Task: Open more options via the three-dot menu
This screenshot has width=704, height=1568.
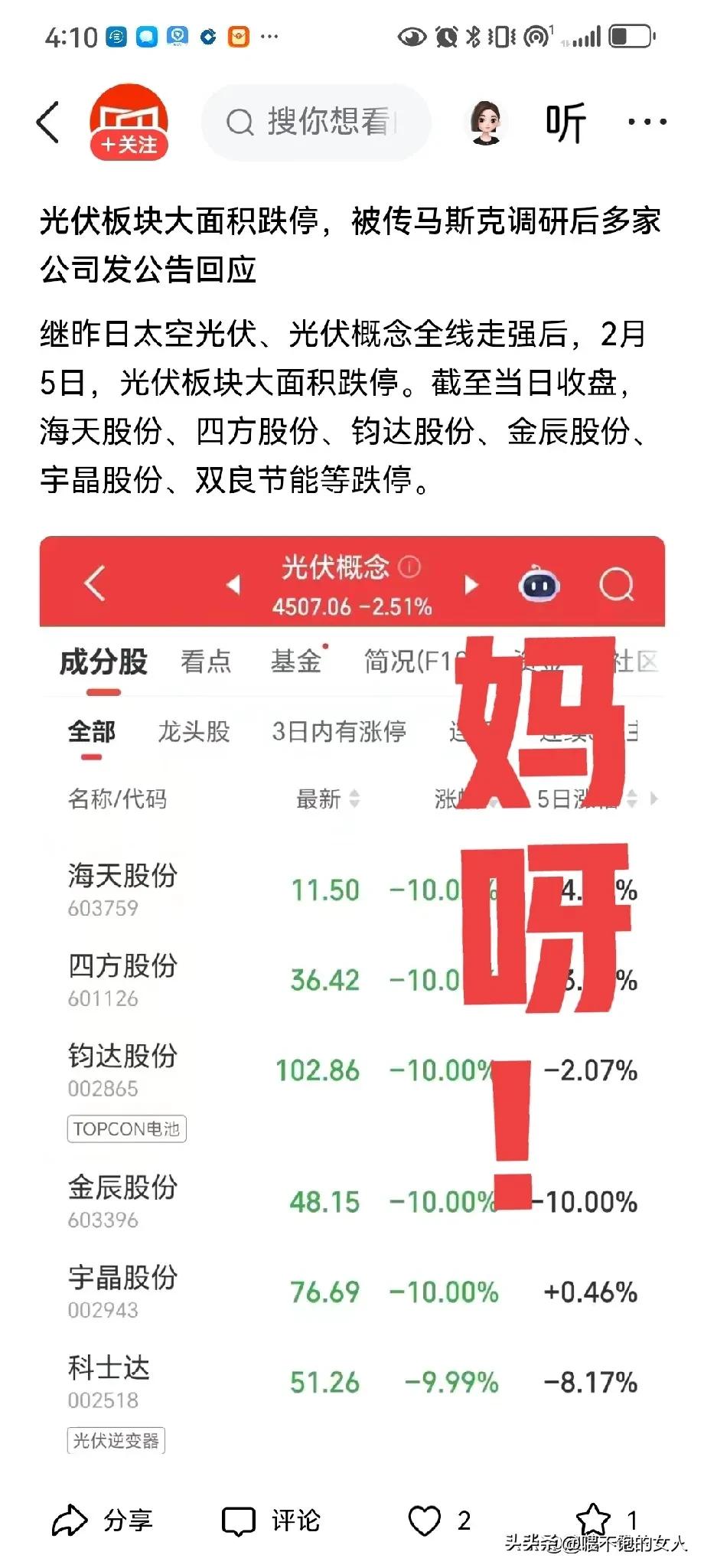Action: coord(645,121)
